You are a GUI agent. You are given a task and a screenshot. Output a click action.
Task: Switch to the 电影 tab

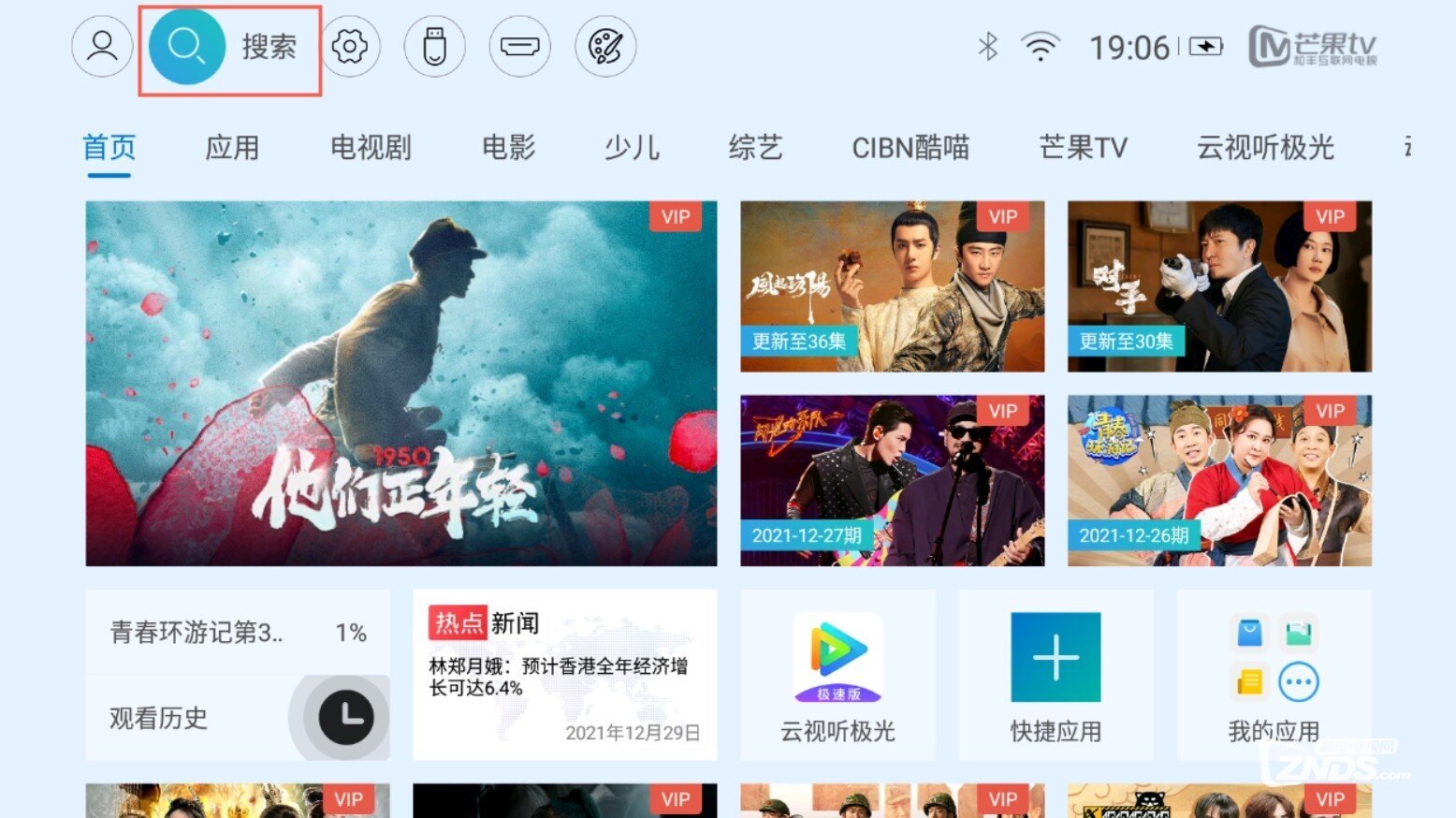click(508, 148)
